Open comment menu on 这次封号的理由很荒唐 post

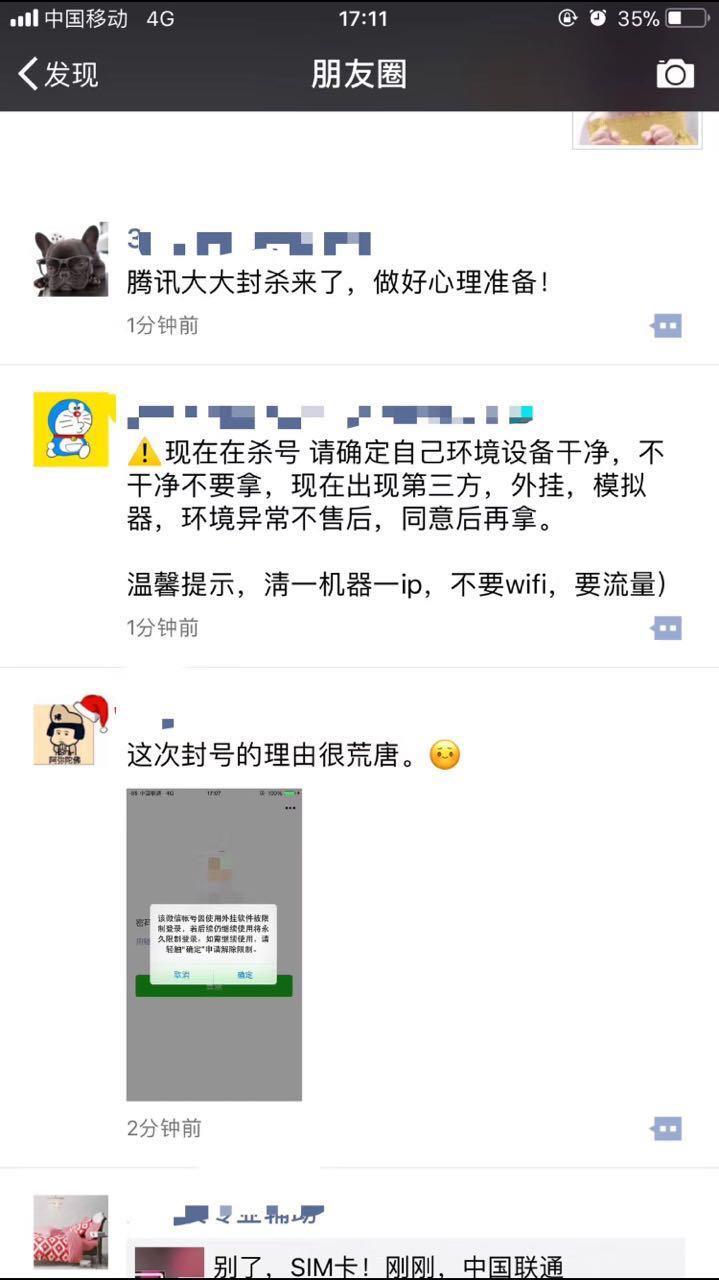click(666, 1129)
